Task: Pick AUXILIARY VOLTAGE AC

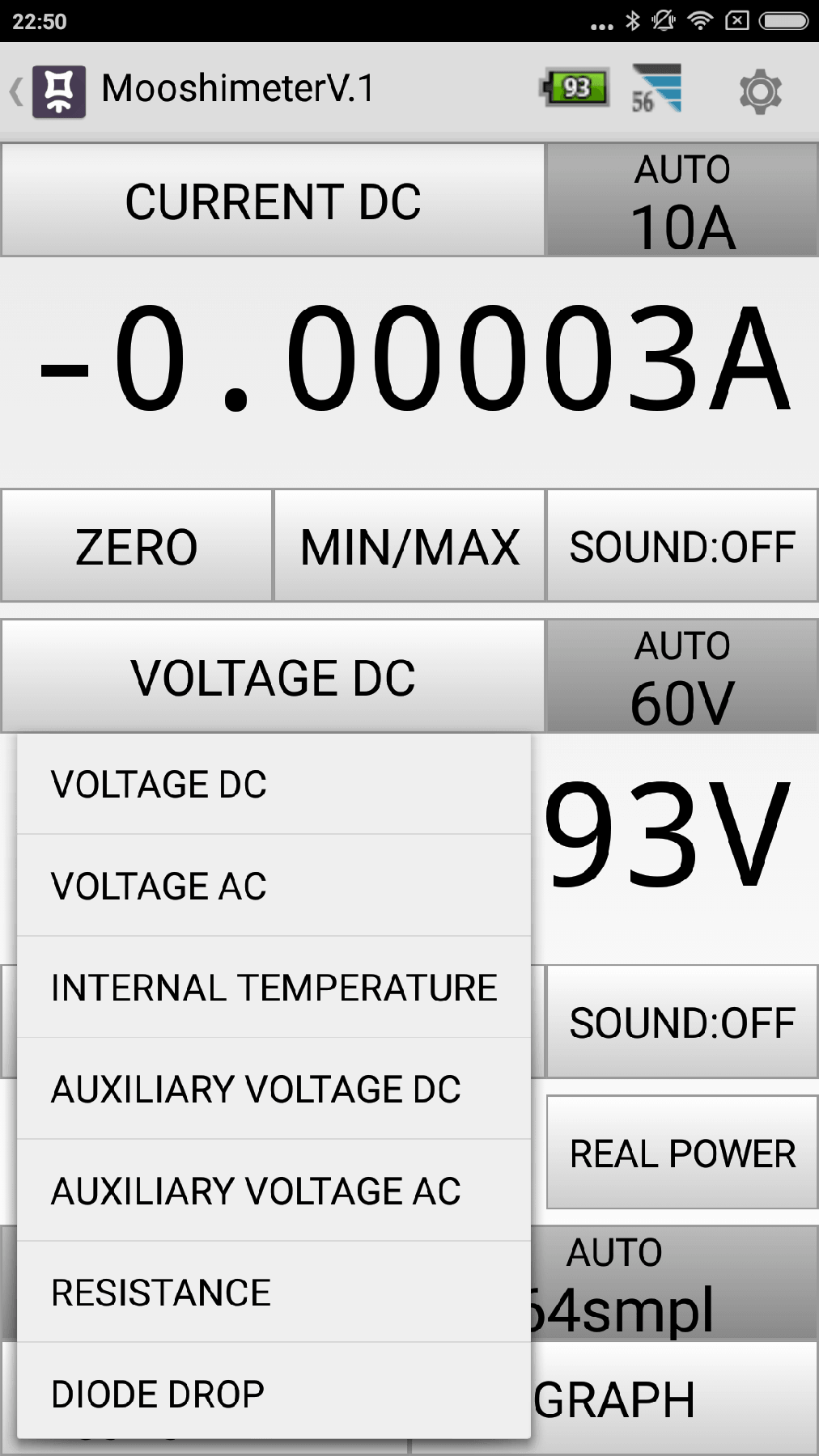Action: tap(274, 1191)
